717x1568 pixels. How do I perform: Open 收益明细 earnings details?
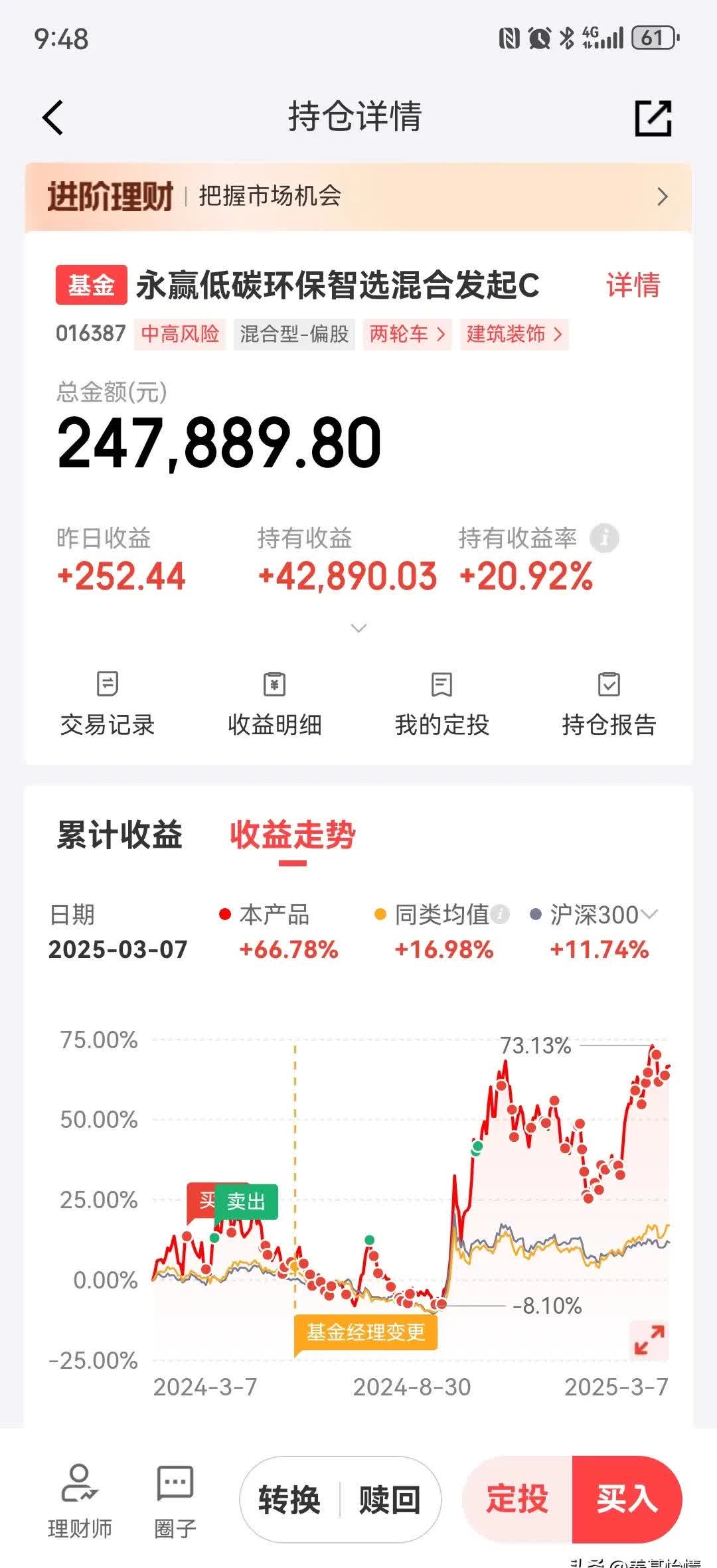[274, 704]
